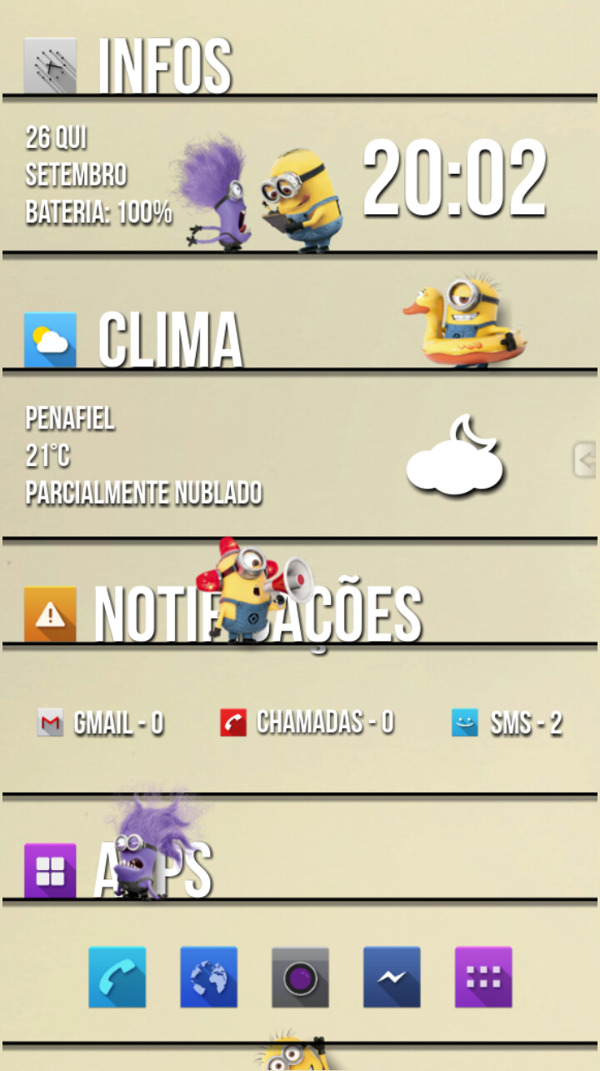600x1071 pixels.
Task: Open the clock widget icon
Action: [x=49, y=67]
